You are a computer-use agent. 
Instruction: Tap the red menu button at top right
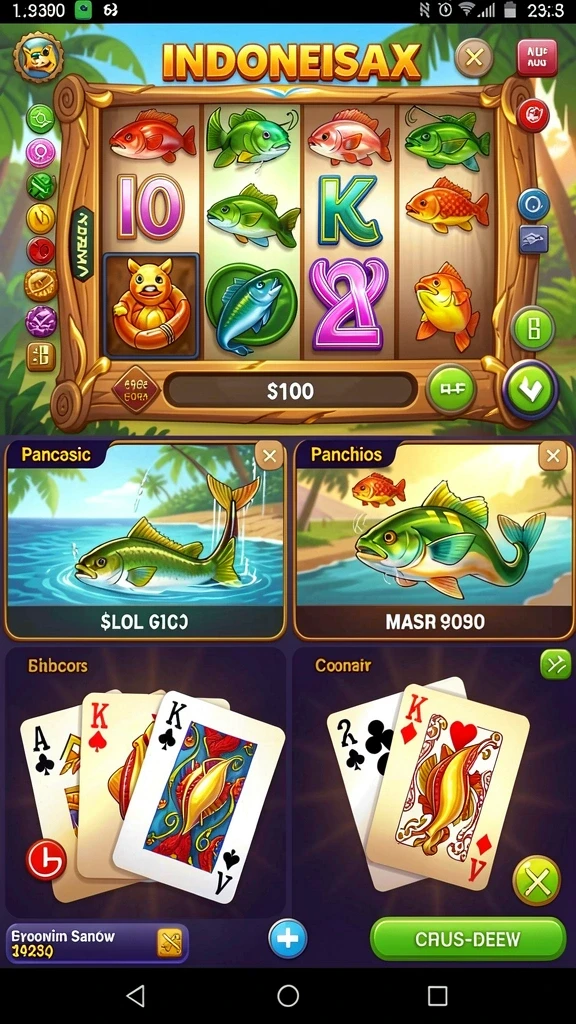click(537, 57)
